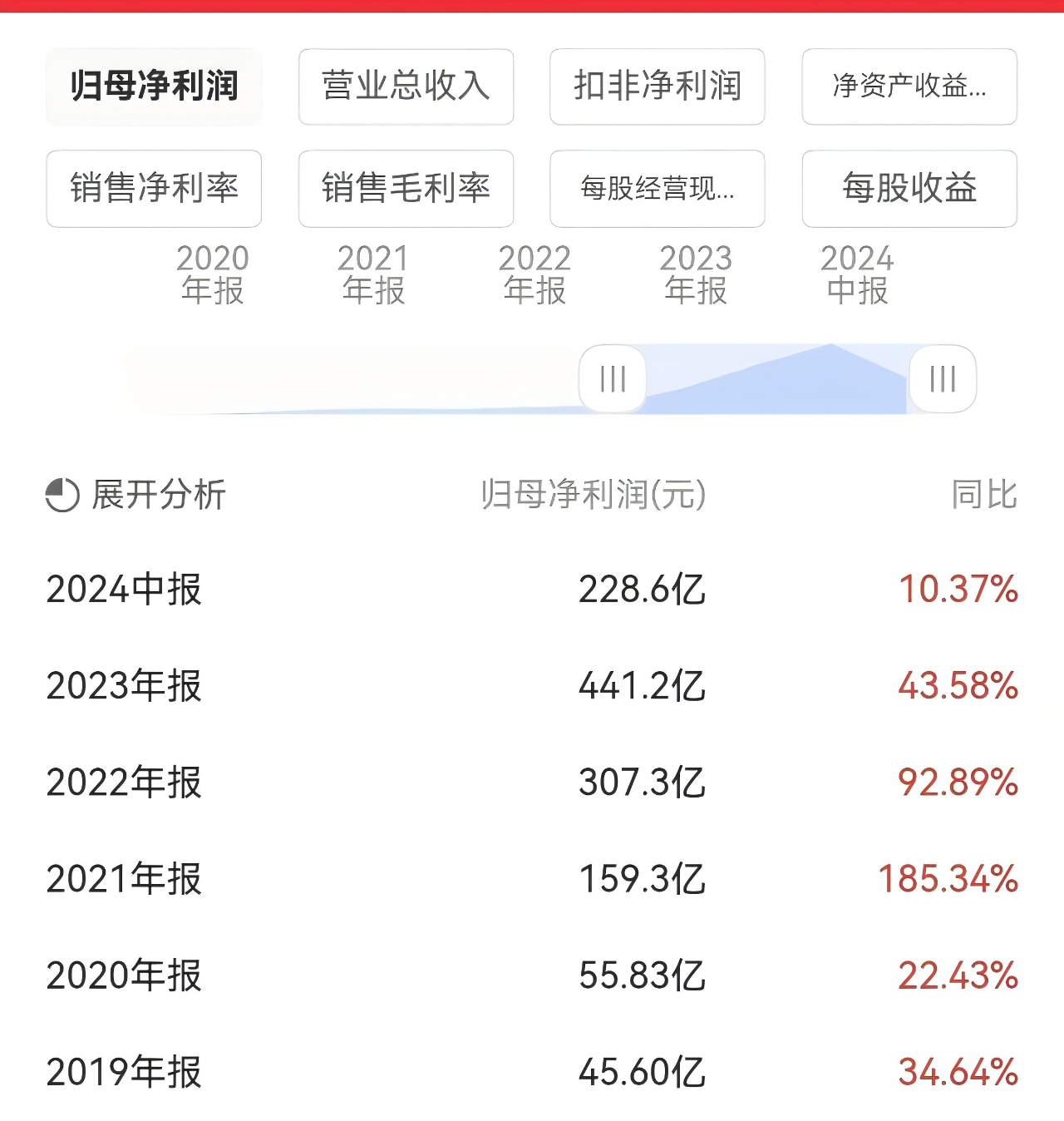Select the 净资产收益 chip

click(x=909, y=86)
